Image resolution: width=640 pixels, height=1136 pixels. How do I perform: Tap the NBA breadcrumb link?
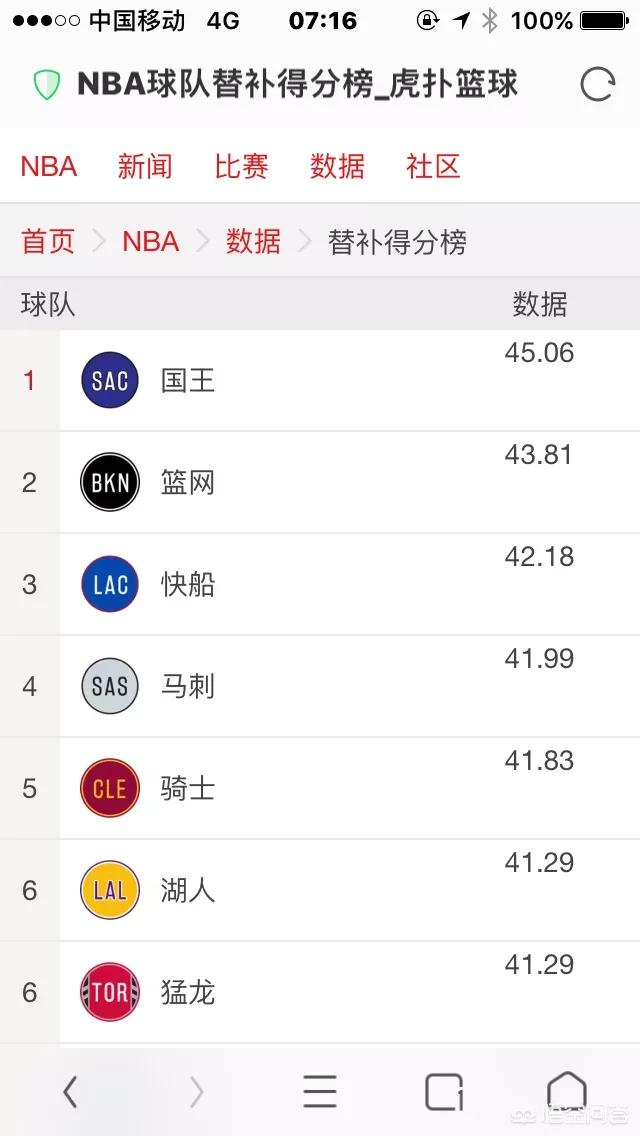click(151, 241)
